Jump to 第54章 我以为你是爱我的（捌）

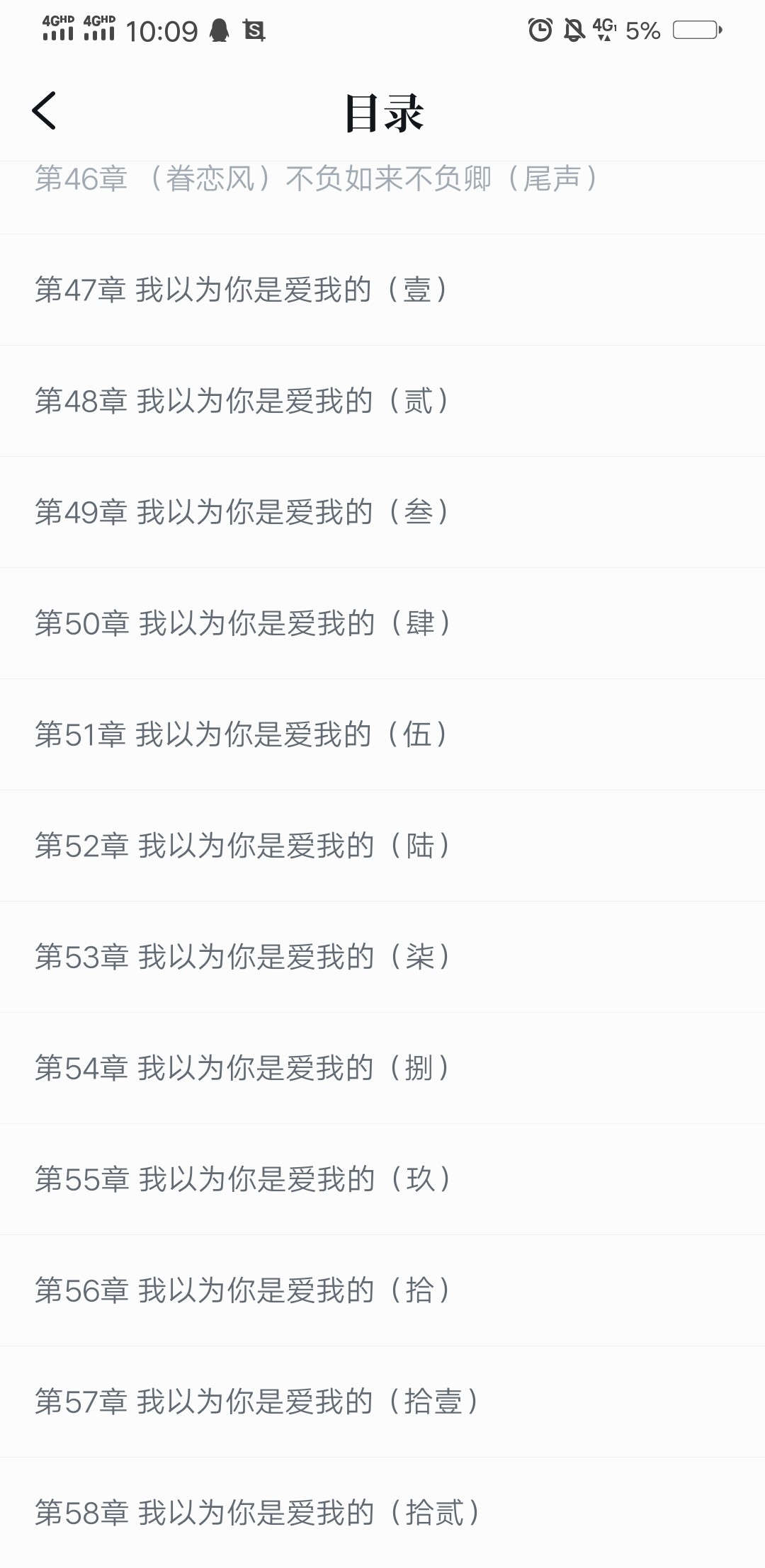(382, 1068)
